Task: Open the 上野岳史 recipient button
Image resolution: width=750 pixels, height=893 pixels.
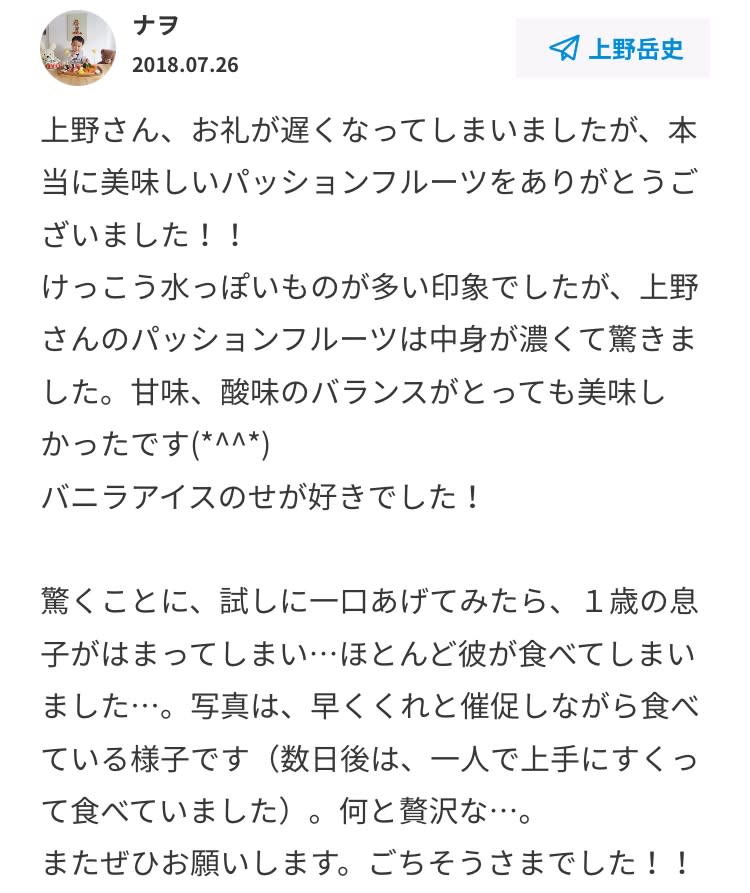Action: point(612,48)
